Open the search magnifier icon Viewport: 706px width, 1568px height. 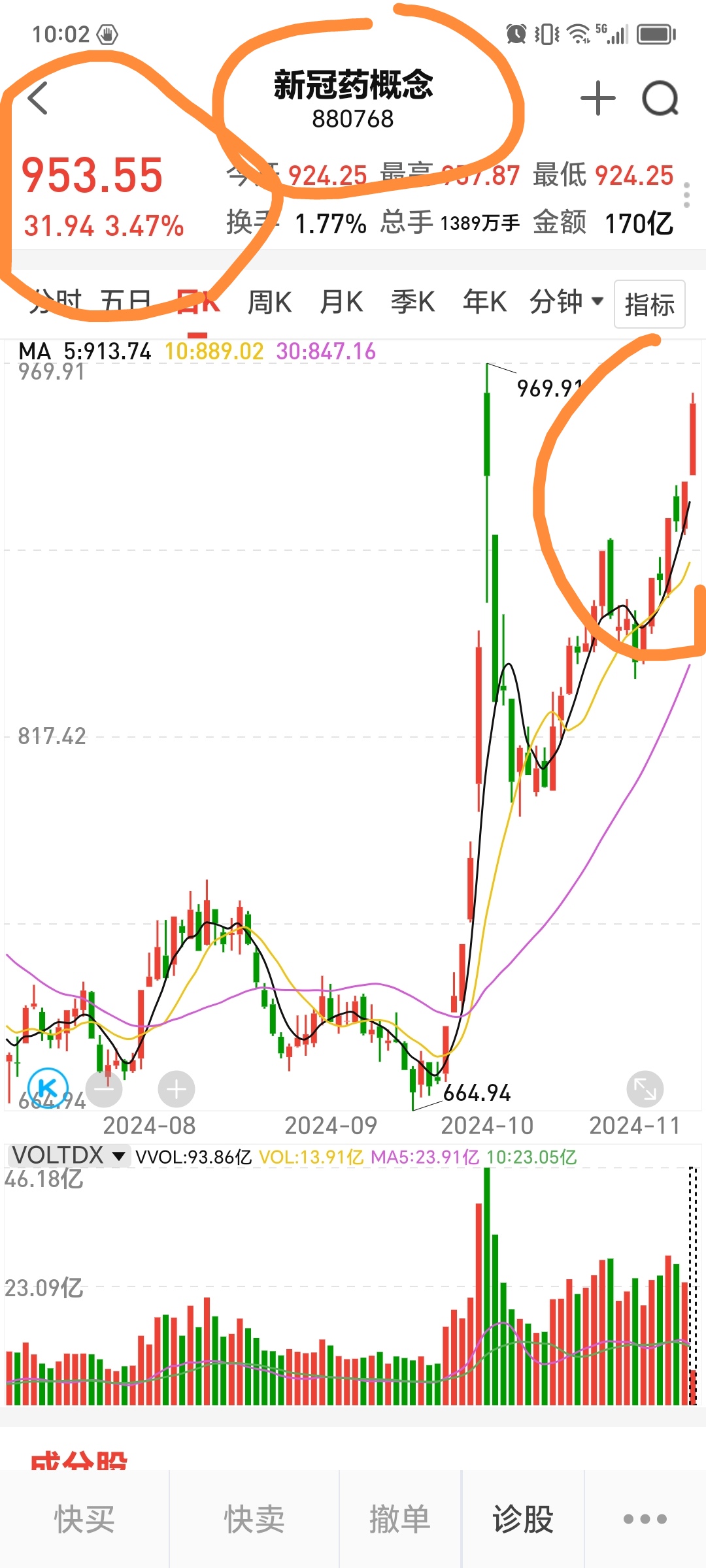click(x=660, y=99)
